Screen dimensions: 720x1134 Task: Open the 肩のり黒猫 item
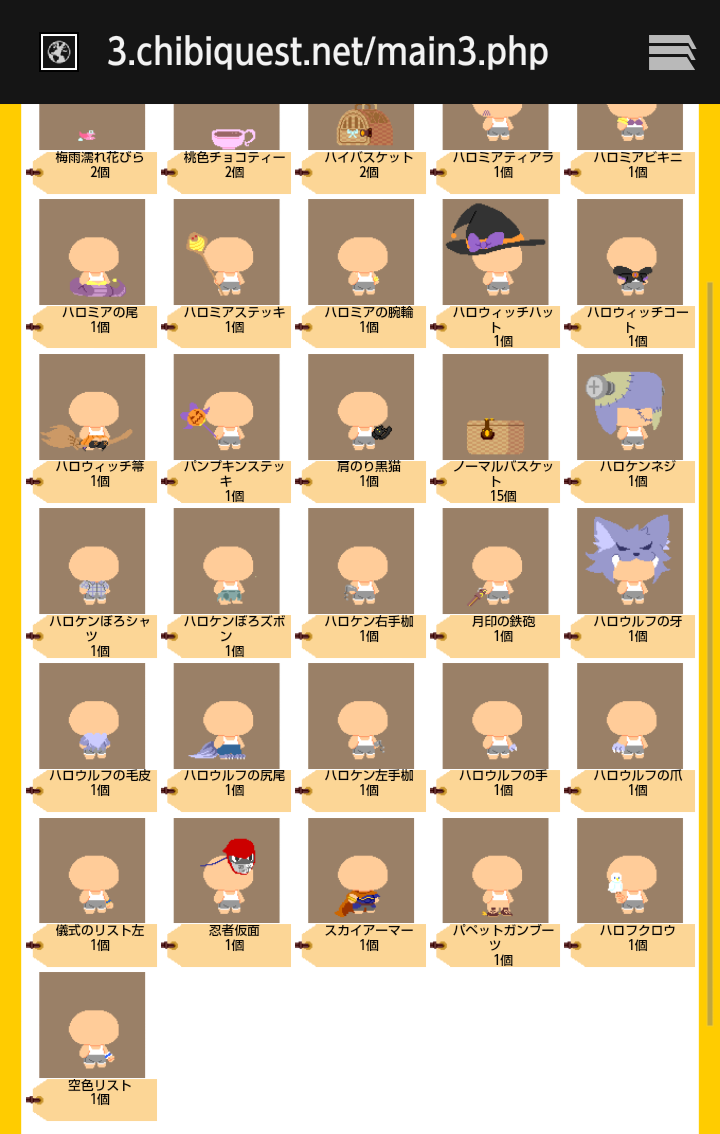(x=361, y=407)
